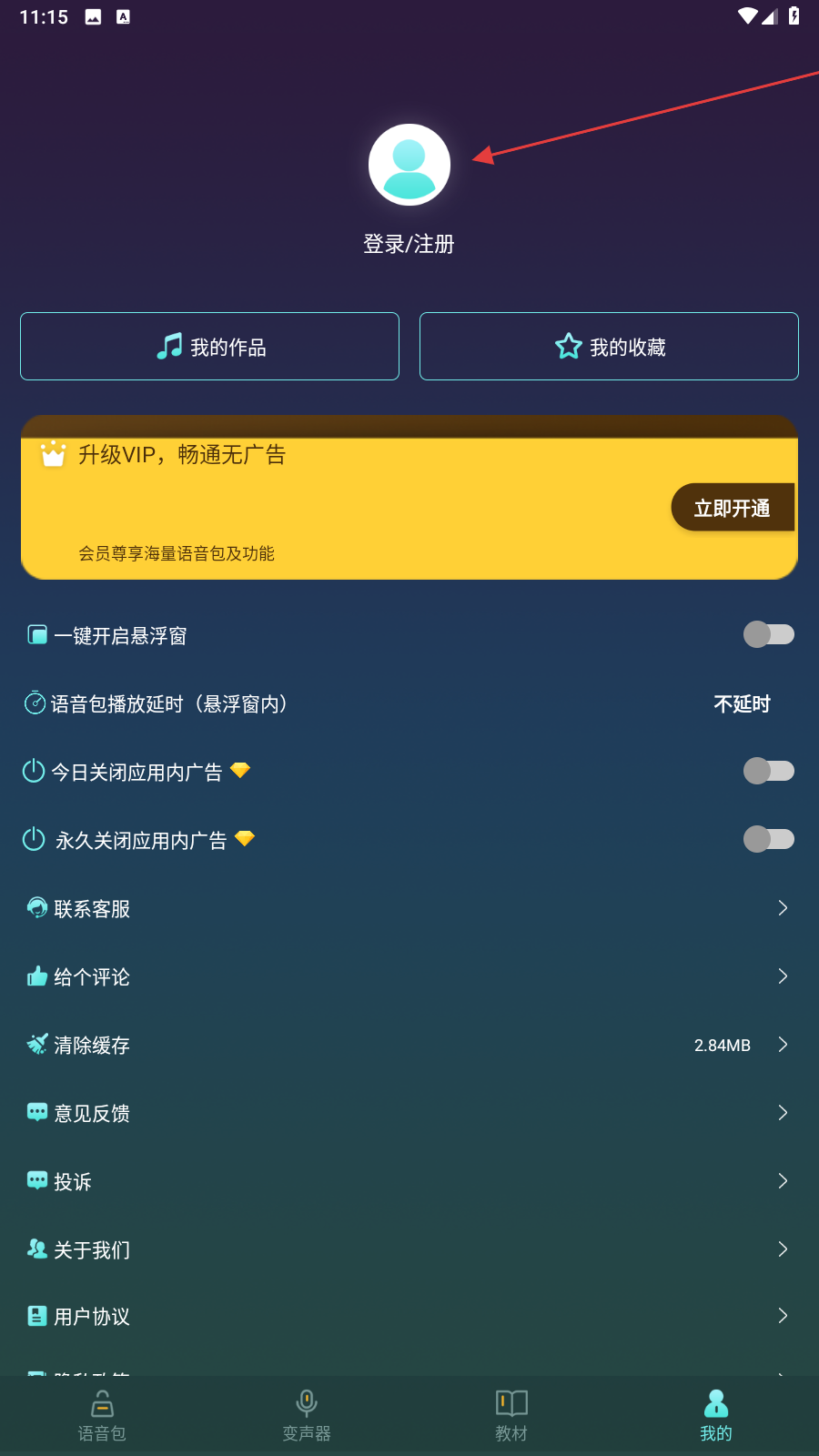Open 我的作品 (My Works)

[x=209, y=347]
